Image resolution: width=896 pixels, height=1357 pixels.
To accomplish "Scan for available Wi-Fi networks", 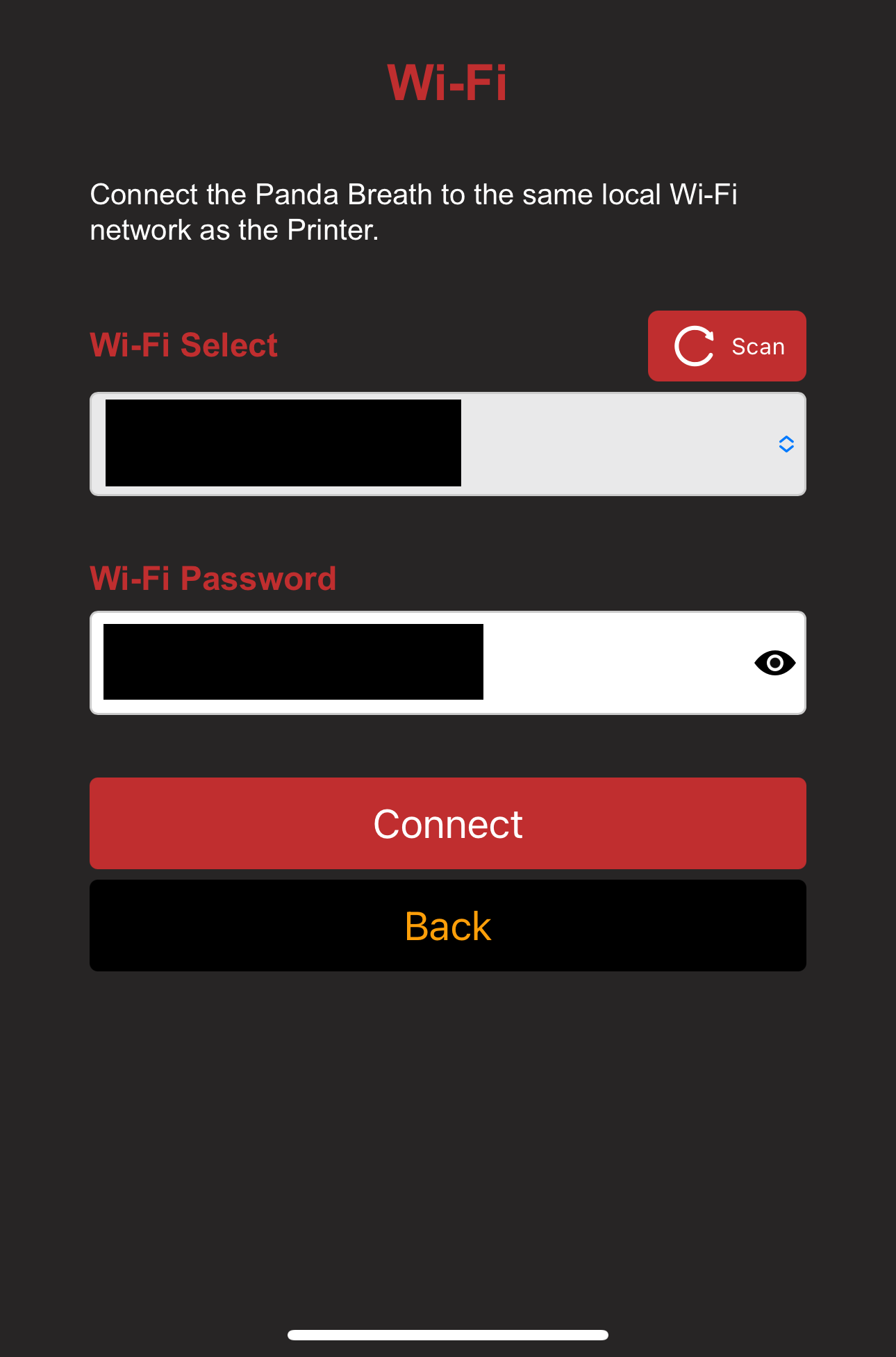I will tap(727, 346).
